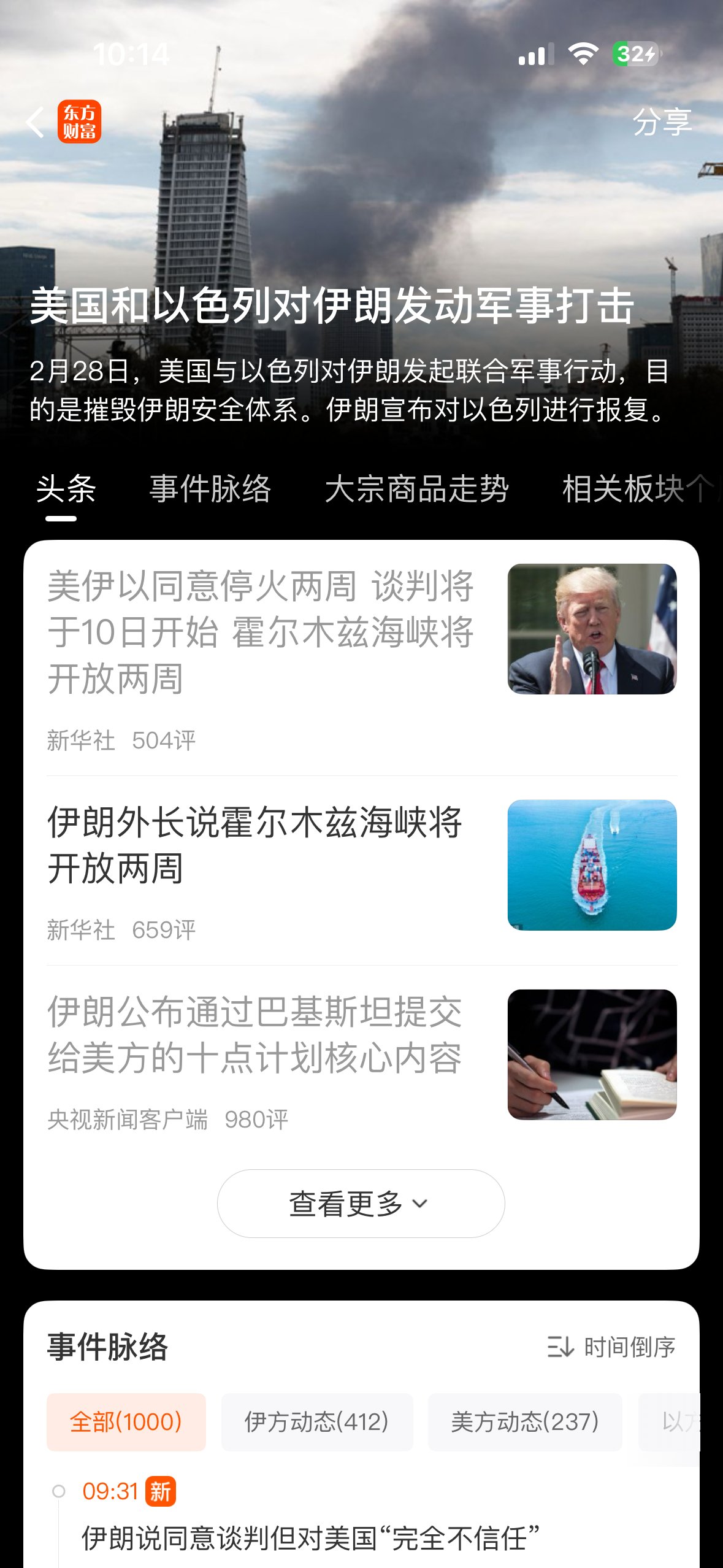Expand headlines with 查看更多
The image size is (723, 1568).
click(361, 1204)
